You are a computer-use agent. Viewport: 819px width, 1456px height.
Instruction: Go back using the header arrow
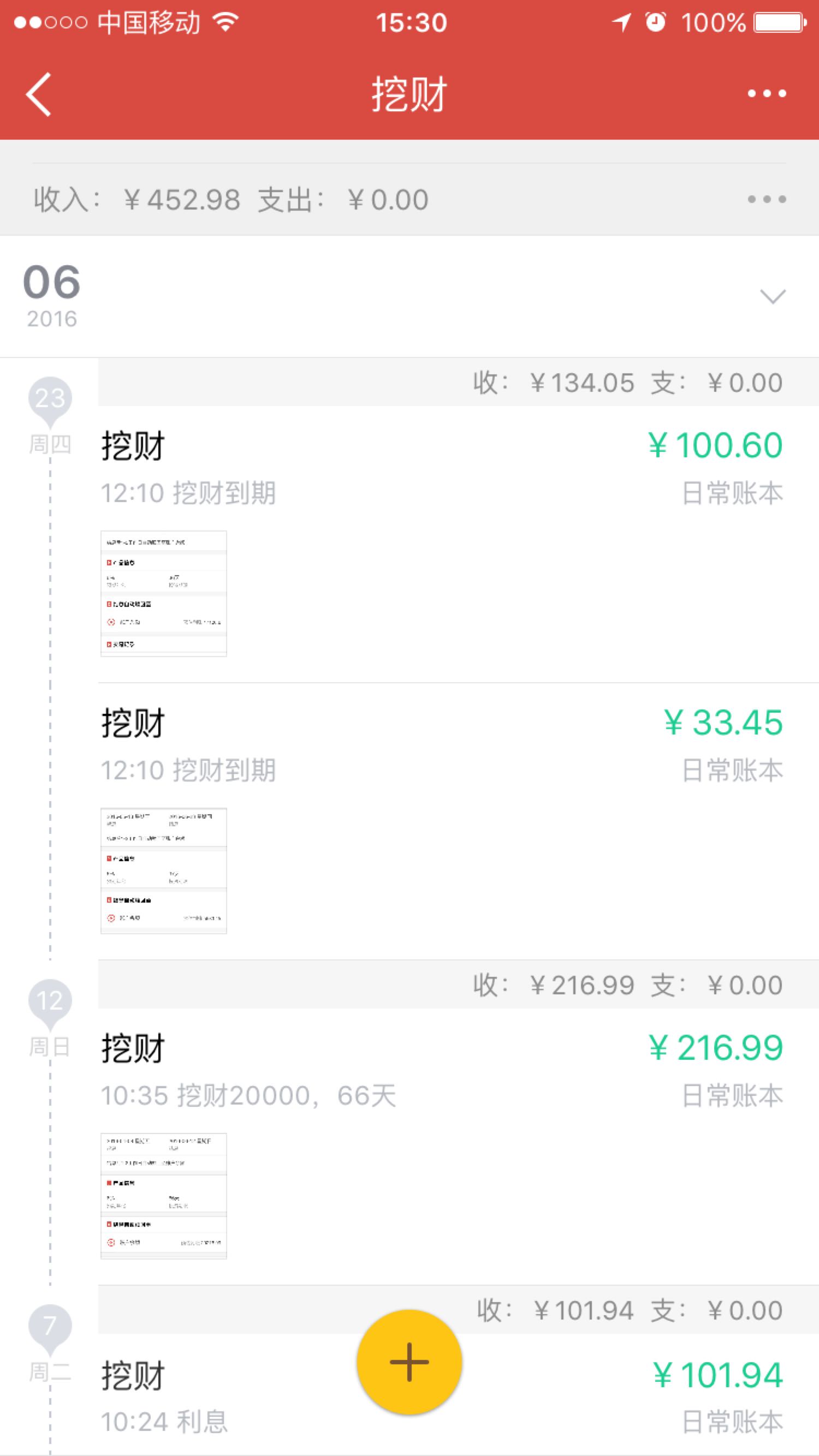click(x=38, y=94)
